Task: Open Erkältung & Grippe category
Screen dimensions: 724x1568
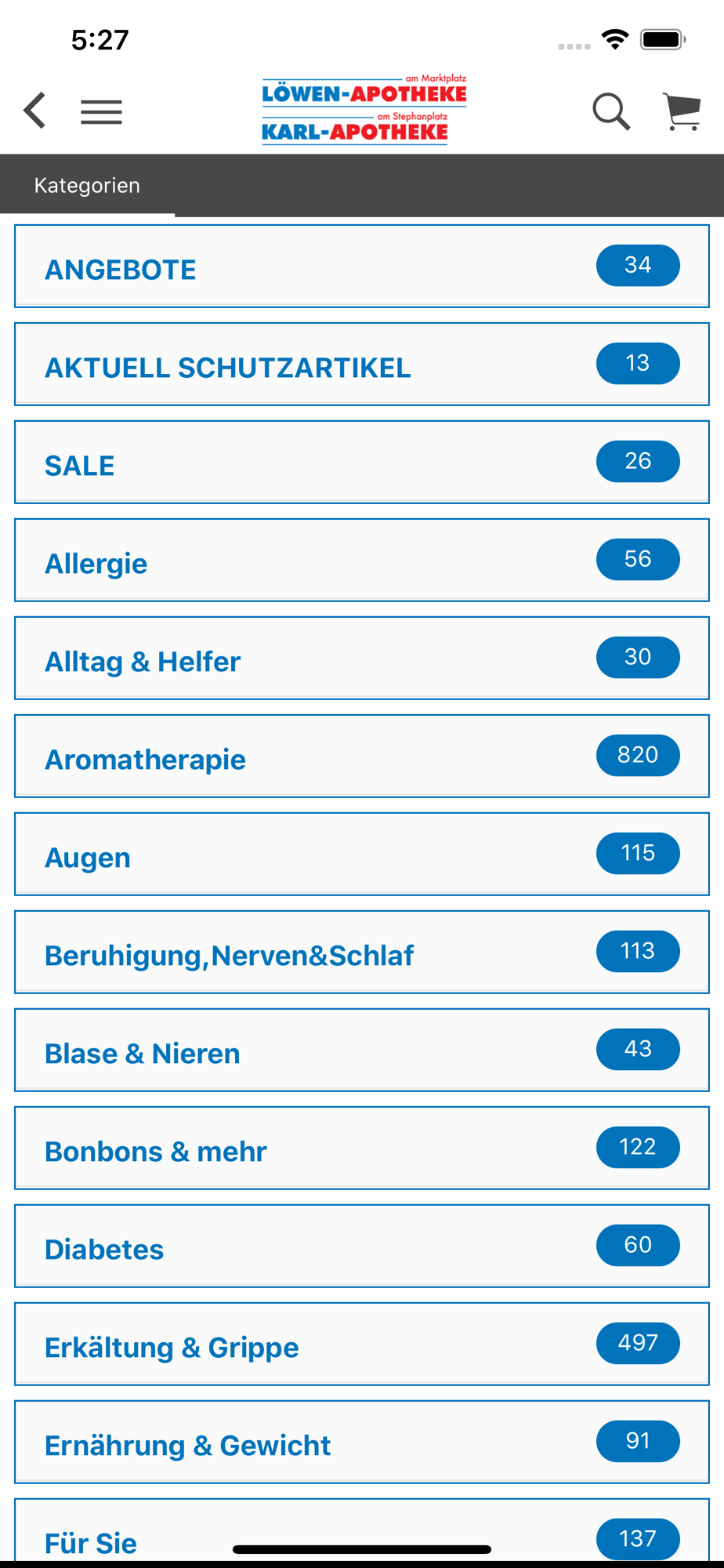Action: pos(361,1345)
